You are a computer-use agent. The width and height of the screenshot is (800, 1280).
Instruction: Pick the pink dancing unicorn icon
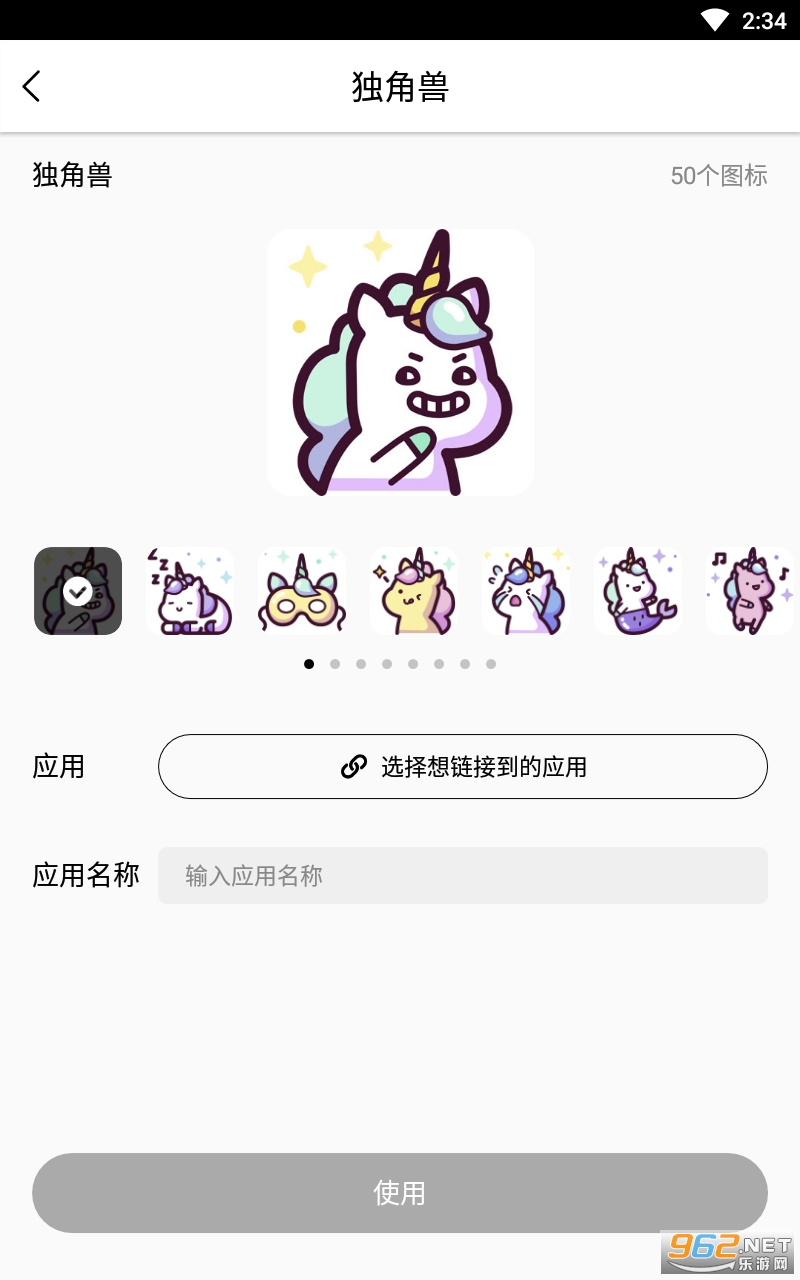pos(750,591)
